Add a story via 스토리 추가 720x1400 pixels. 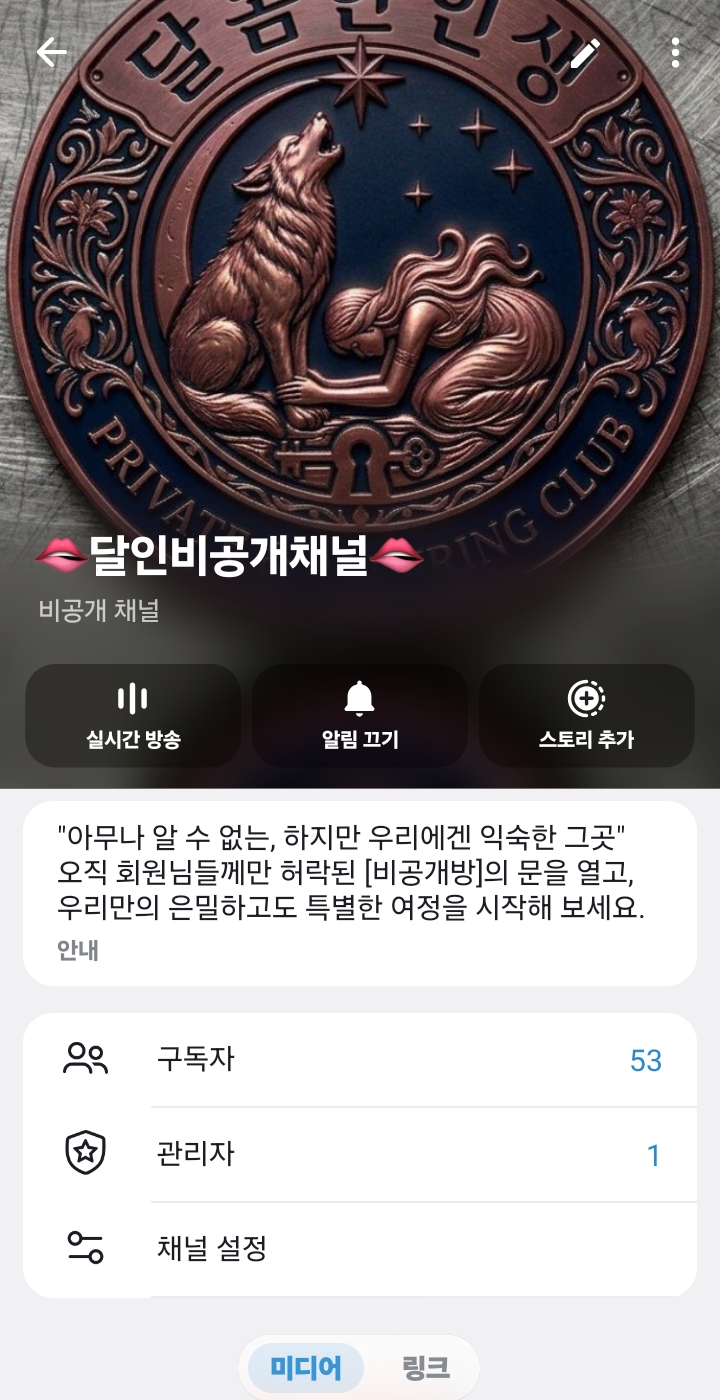586,715
